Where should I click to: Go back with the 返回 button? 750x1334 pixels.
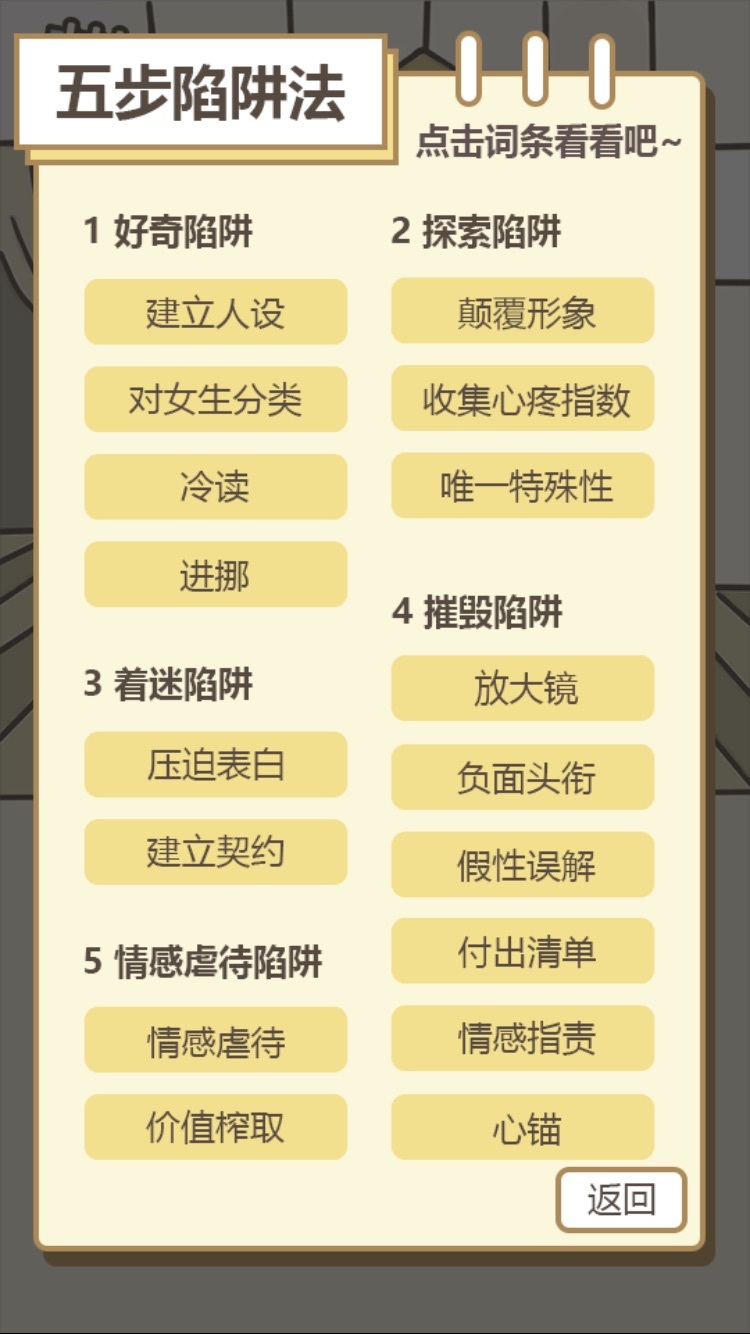(621, 1199)
